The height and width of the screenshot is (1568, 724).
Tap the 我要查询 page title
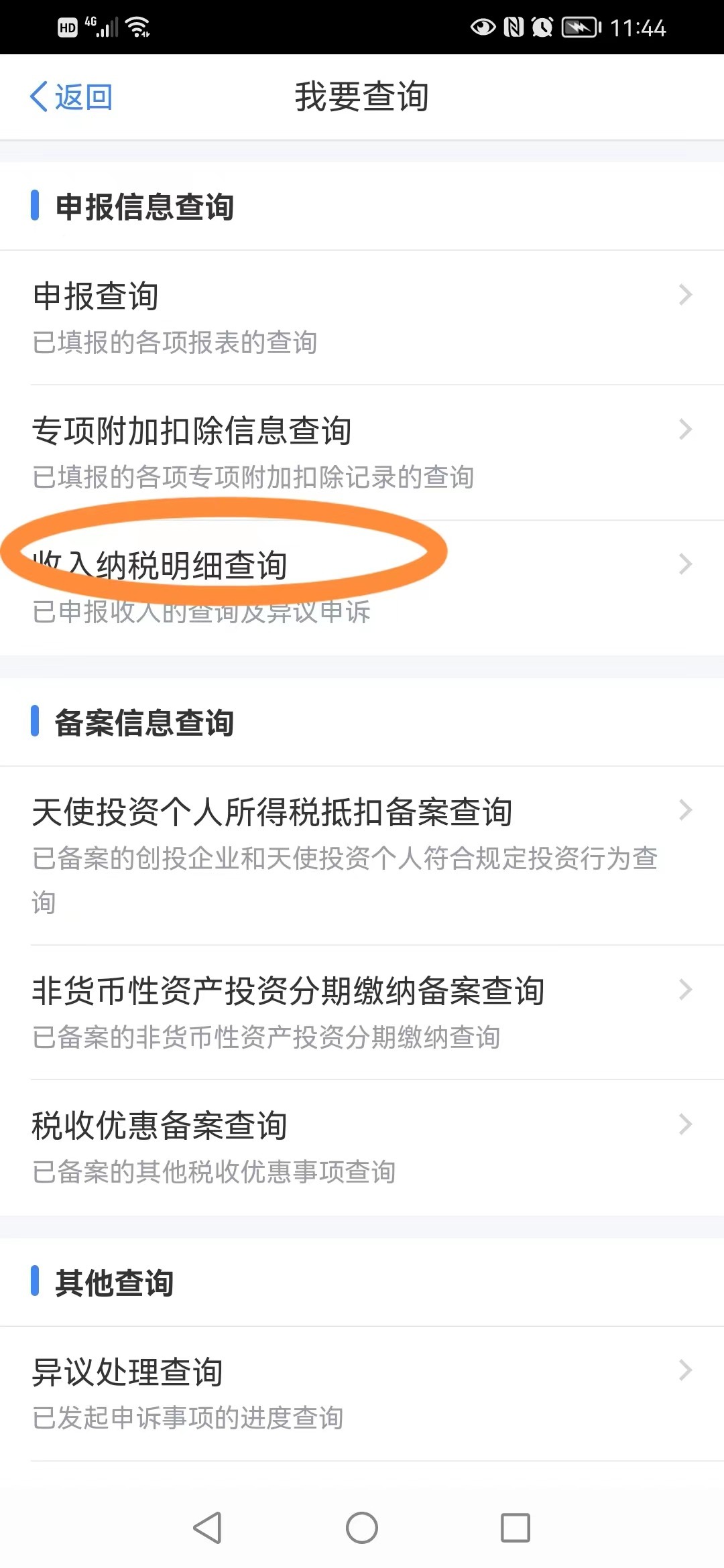click(362, 96)
